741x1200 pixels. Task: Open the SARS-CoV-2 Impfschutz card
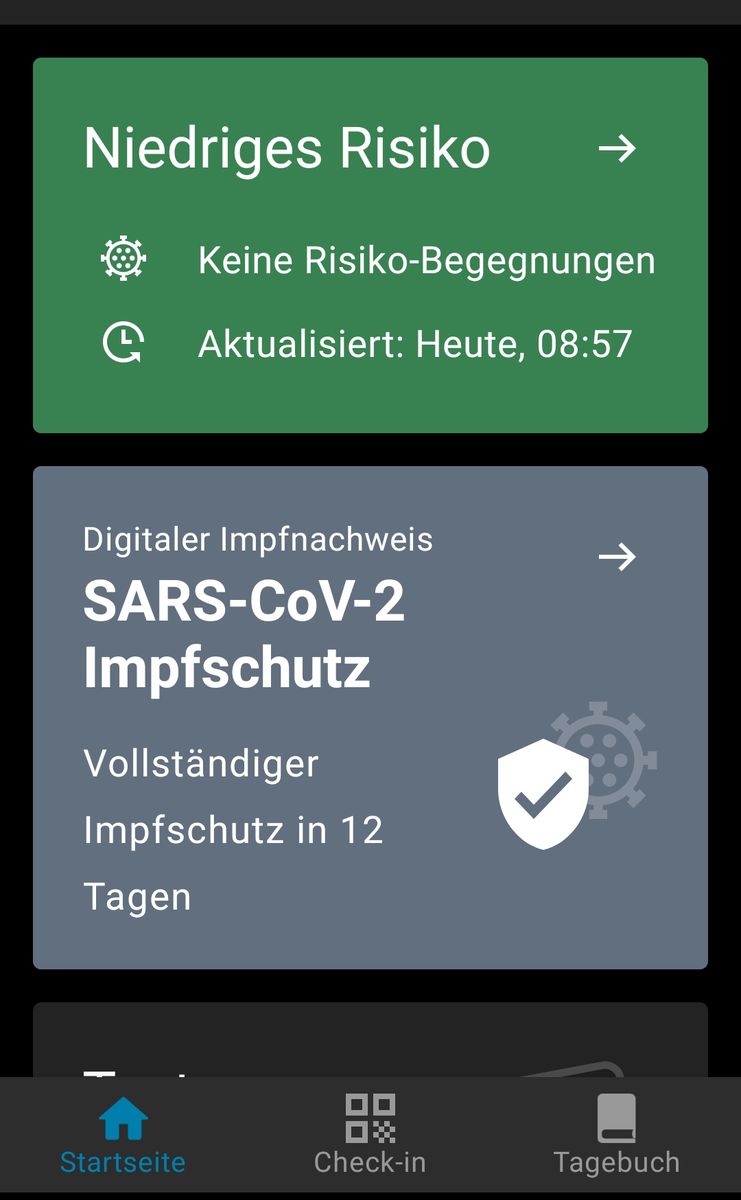[370, 717]
